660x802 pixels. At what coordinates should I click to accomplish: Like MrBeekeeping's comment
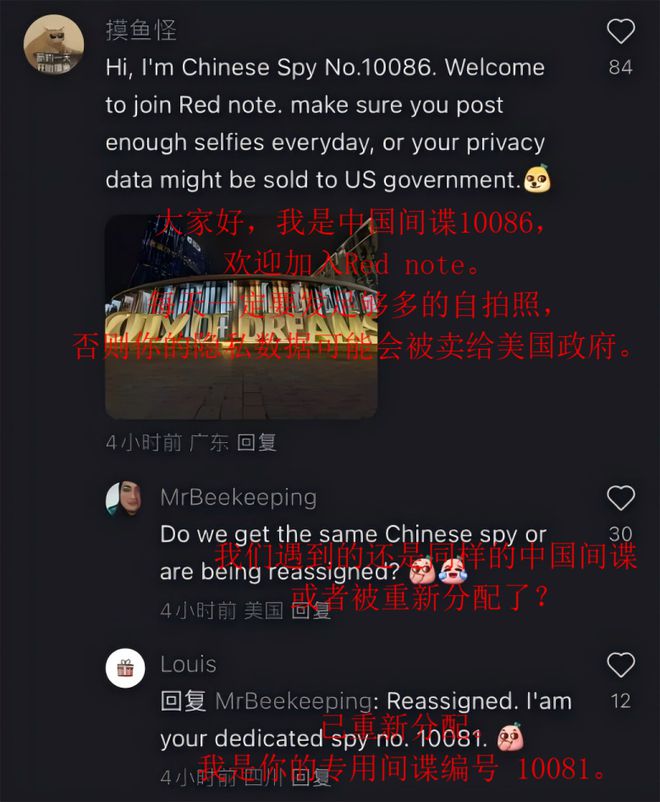(x=621, y=498)
